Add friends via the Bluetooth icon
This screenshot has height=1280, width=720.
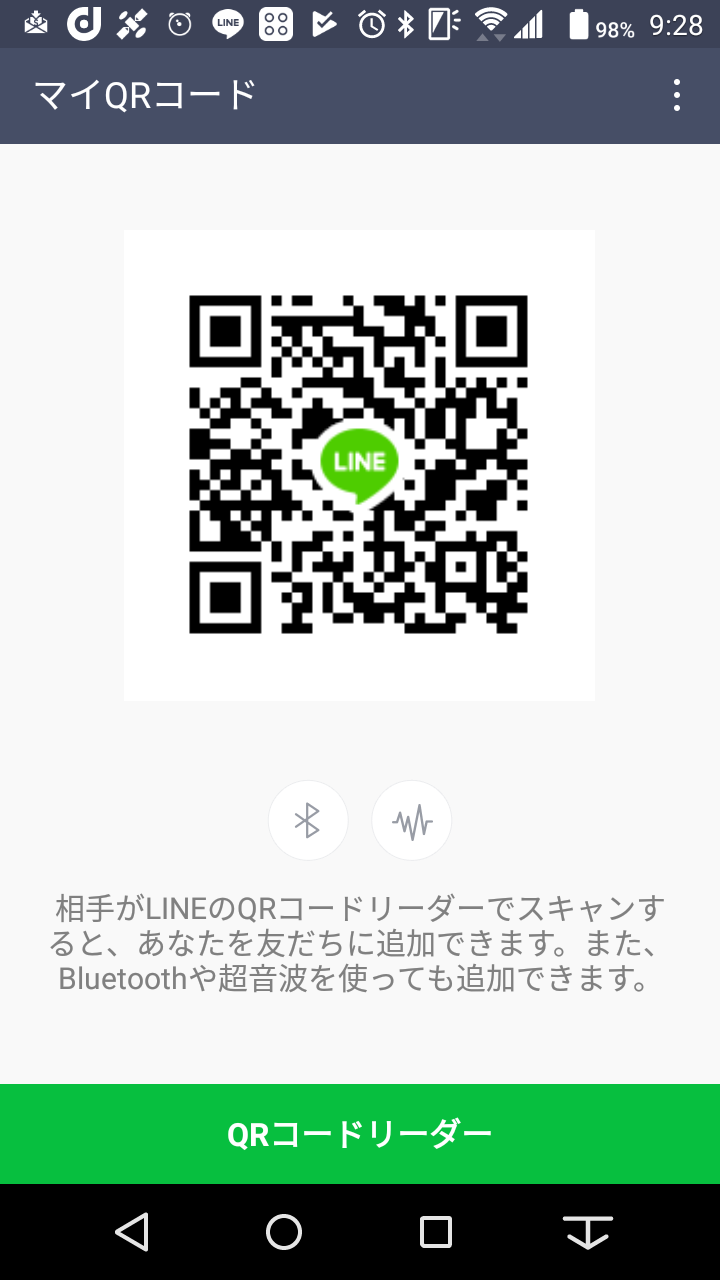click(x=308, y=821)
